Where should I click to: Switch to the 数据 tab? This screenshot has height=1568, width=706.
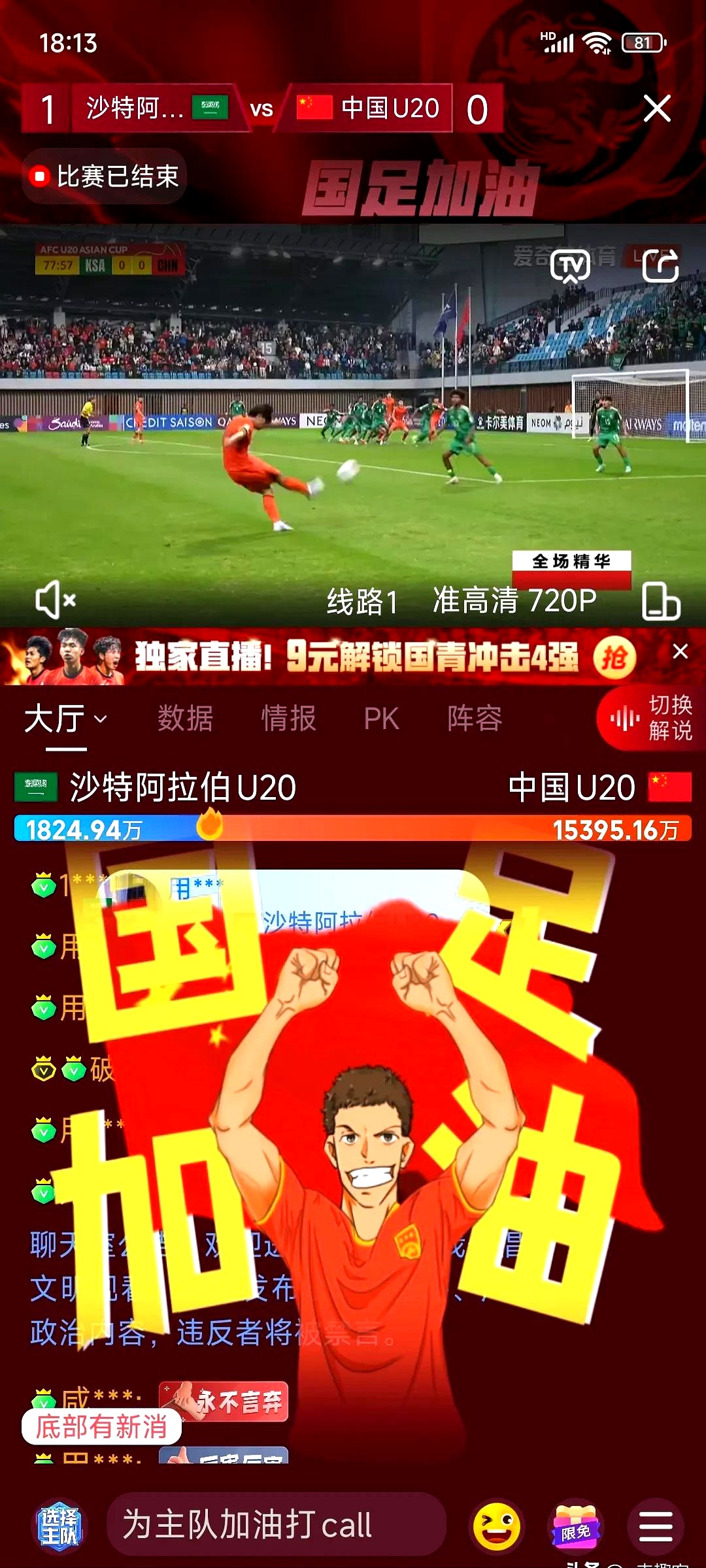185,719
